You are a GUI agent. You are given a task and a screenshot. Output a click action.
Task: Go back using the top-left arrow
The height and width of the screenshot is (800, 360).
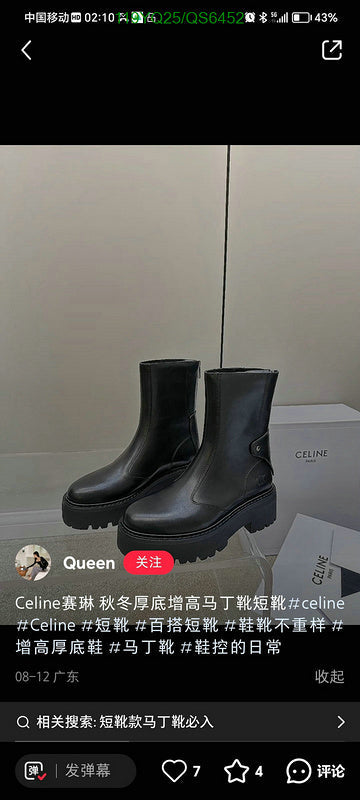pos(27,51)
